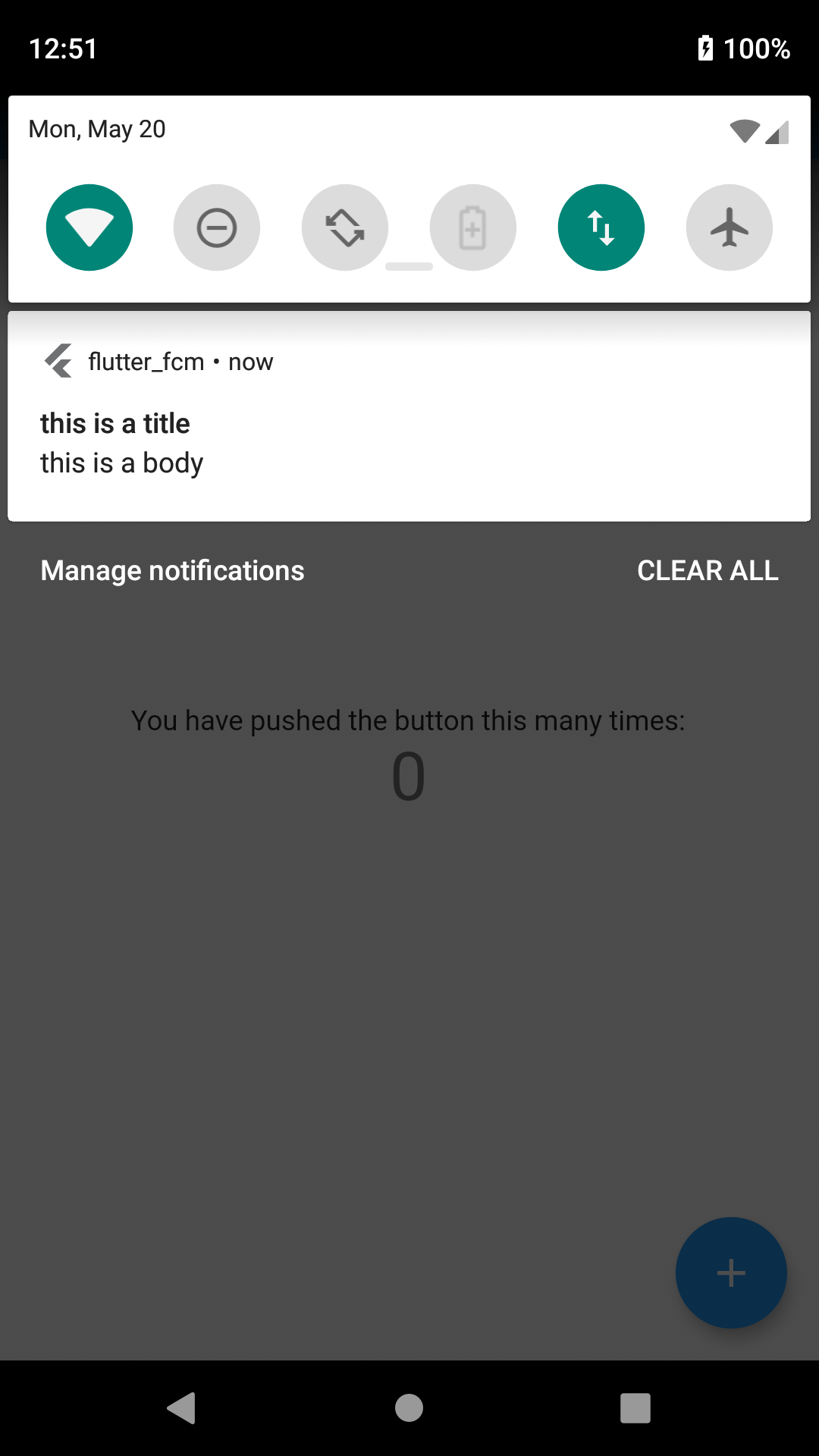Tap the charging battery icon in status bar
The height and width of the screenshot is (1456, 819).
click(705, 49)
